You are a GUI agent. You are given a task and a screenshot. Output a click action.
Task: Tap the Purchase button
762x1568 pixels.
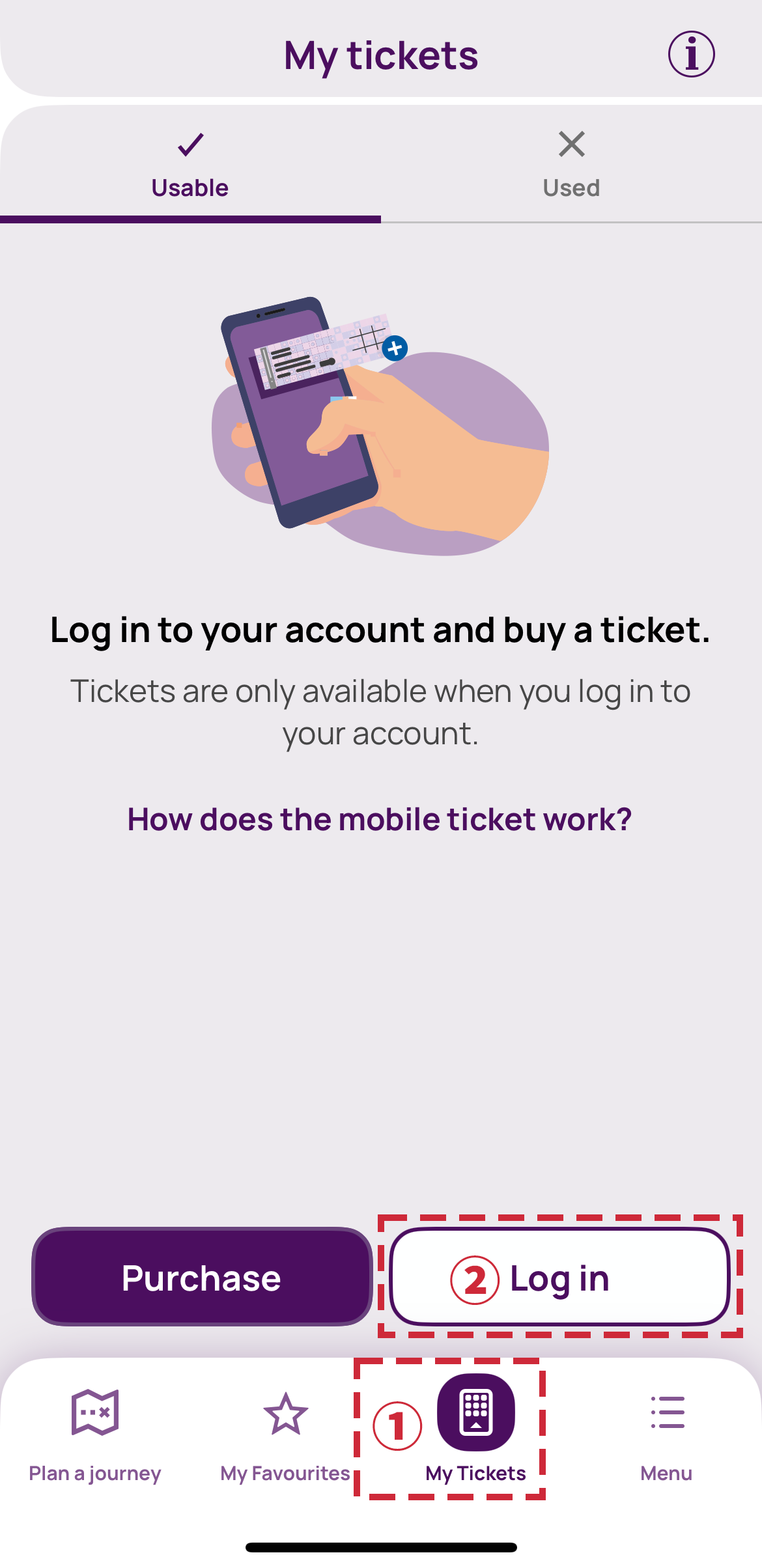(x=202, y=1278)
